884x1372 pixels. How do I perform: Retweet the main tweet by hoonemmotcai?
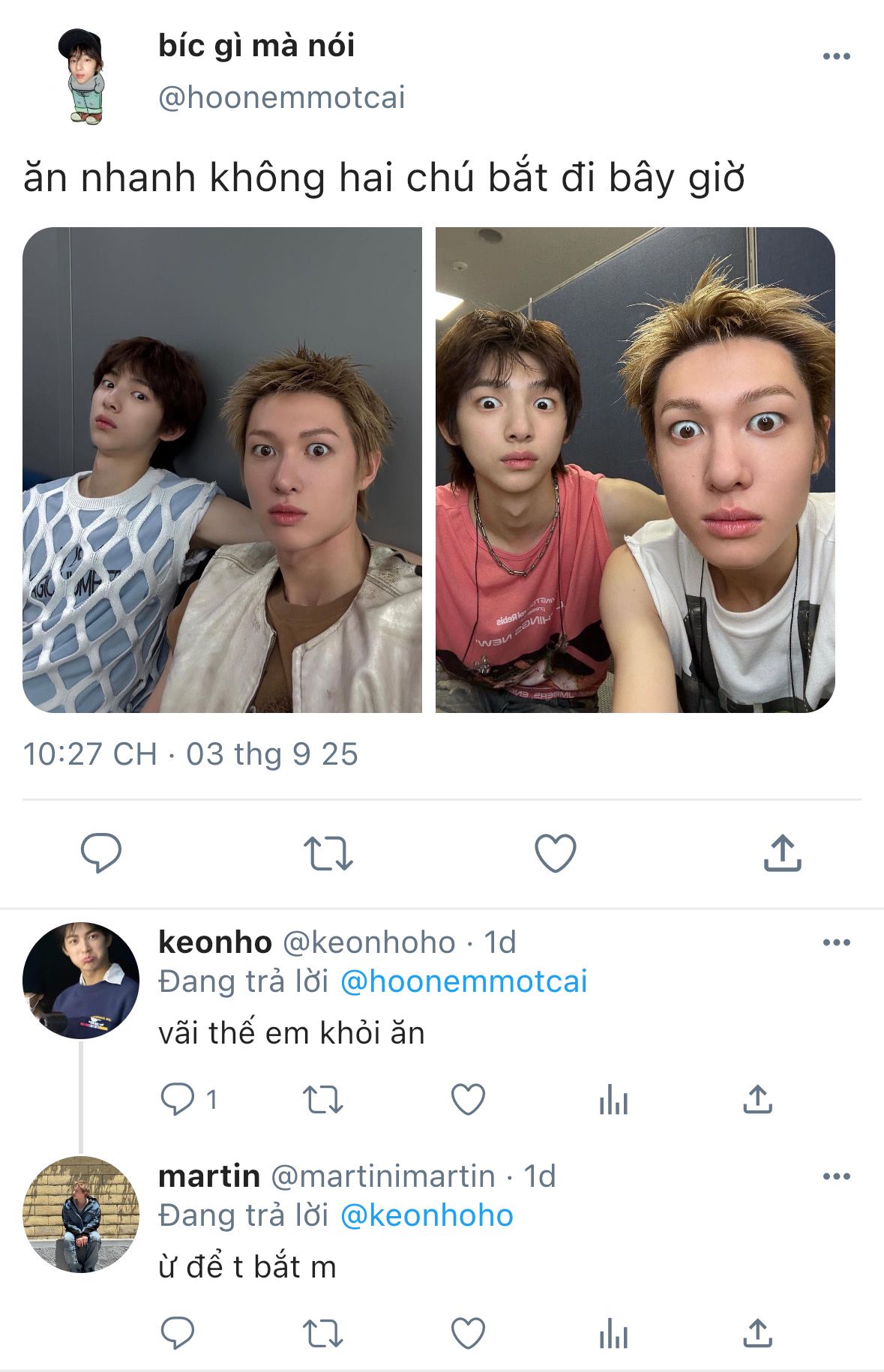(328, 853)
